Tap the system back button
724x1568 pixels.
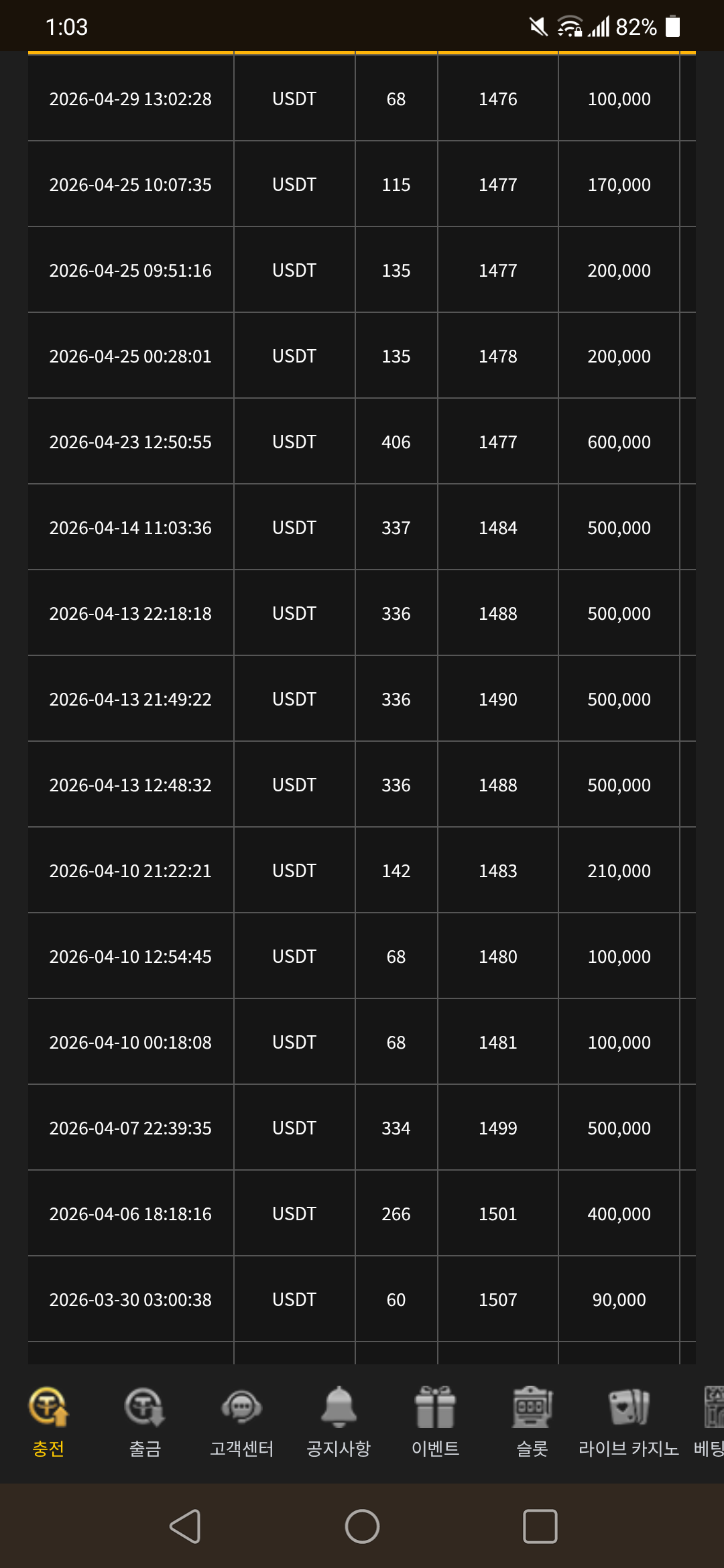[185, 1526]
